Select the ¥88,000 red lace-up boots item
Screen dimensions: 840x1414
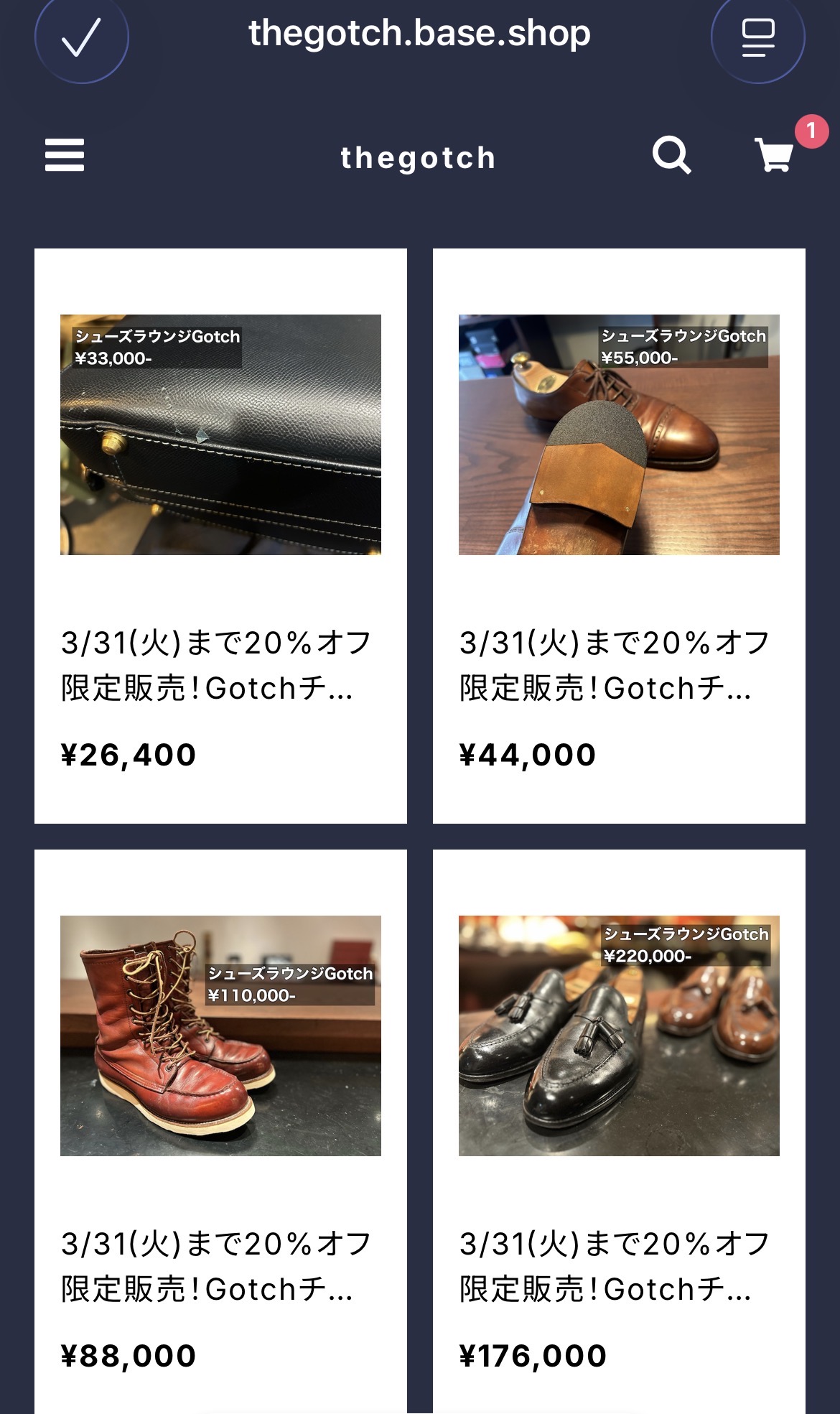click(220, 1036)
